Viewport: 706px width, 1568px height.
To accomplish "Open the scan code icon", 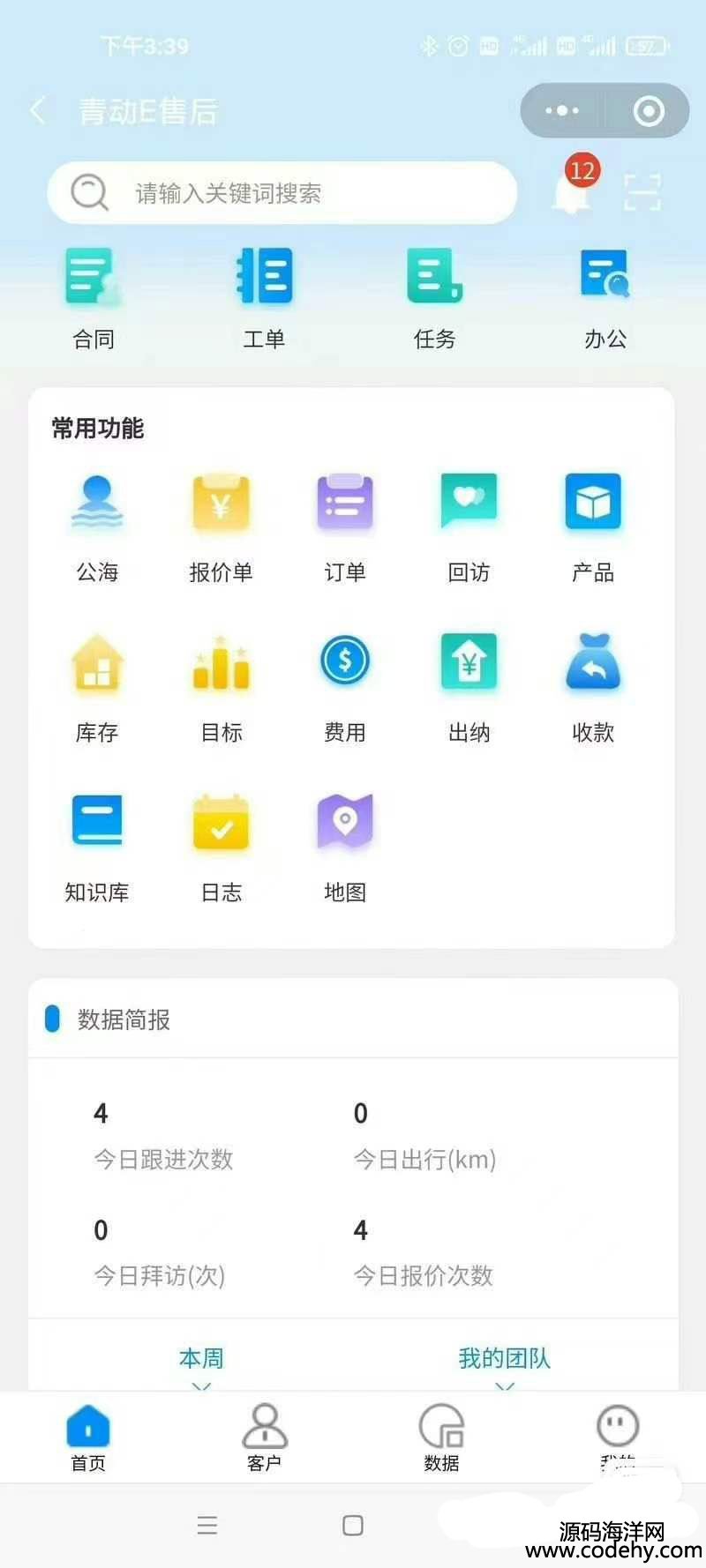I will (x=642, y=191).
